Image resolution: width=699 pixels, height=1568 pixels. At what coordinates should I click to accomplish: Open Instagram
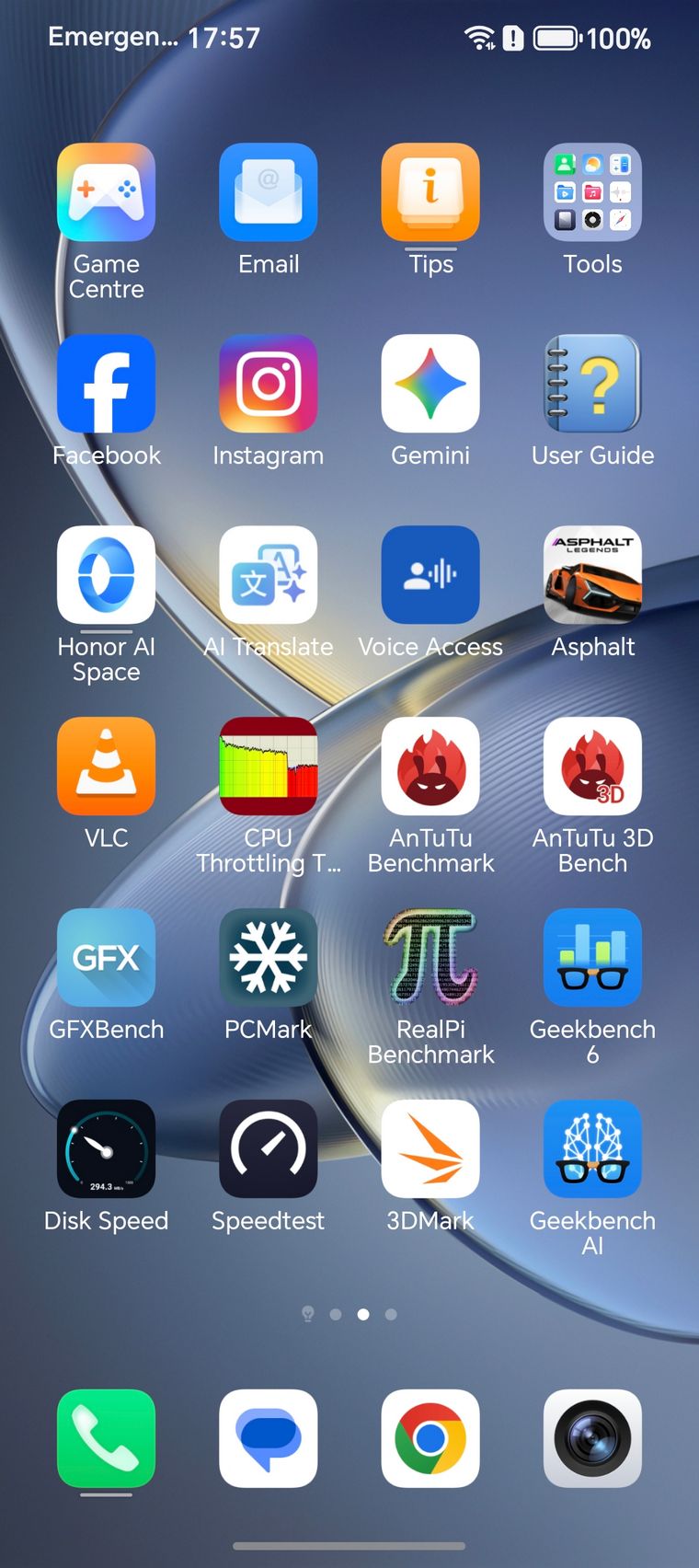coord(269,384)
